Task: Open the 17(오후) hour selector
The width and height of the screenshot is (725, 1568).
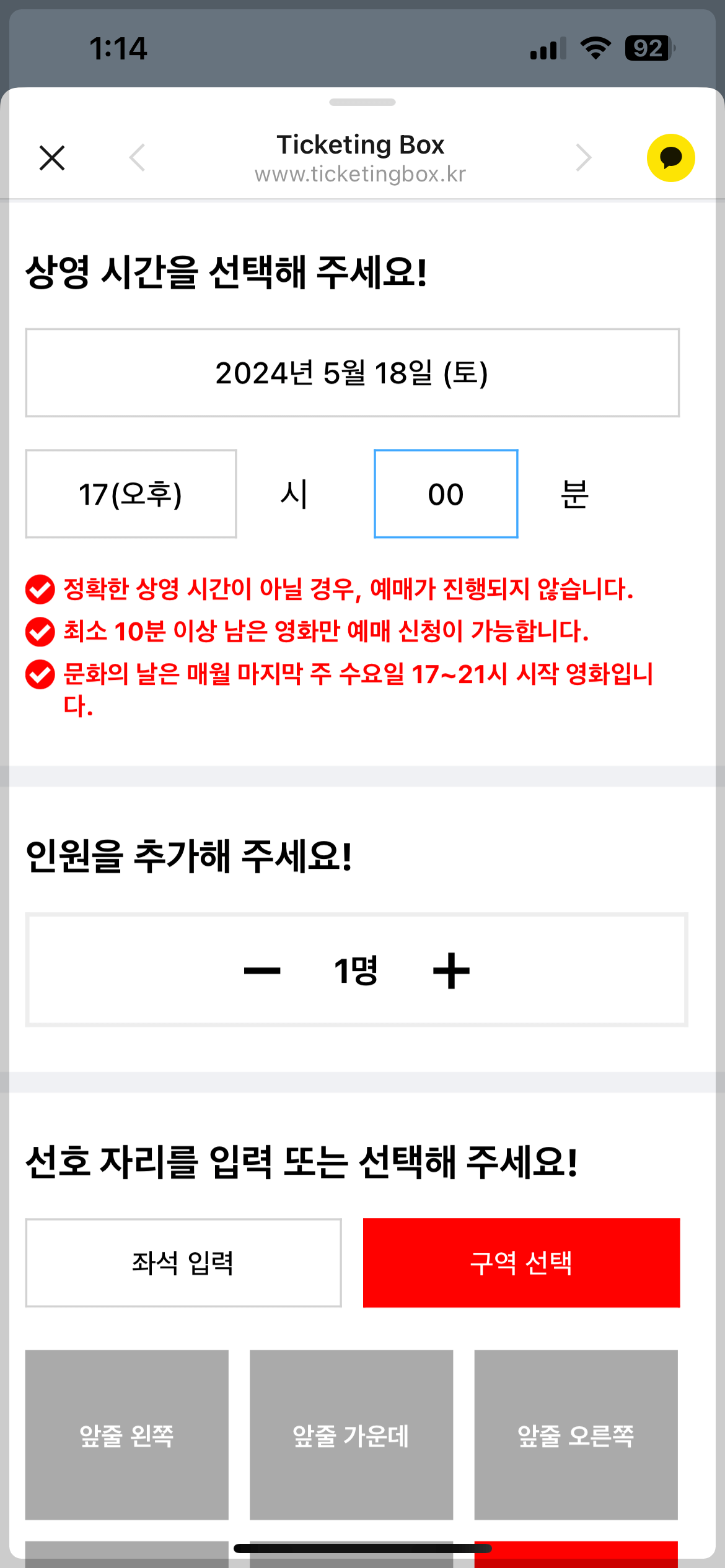Action: point(131,493)
